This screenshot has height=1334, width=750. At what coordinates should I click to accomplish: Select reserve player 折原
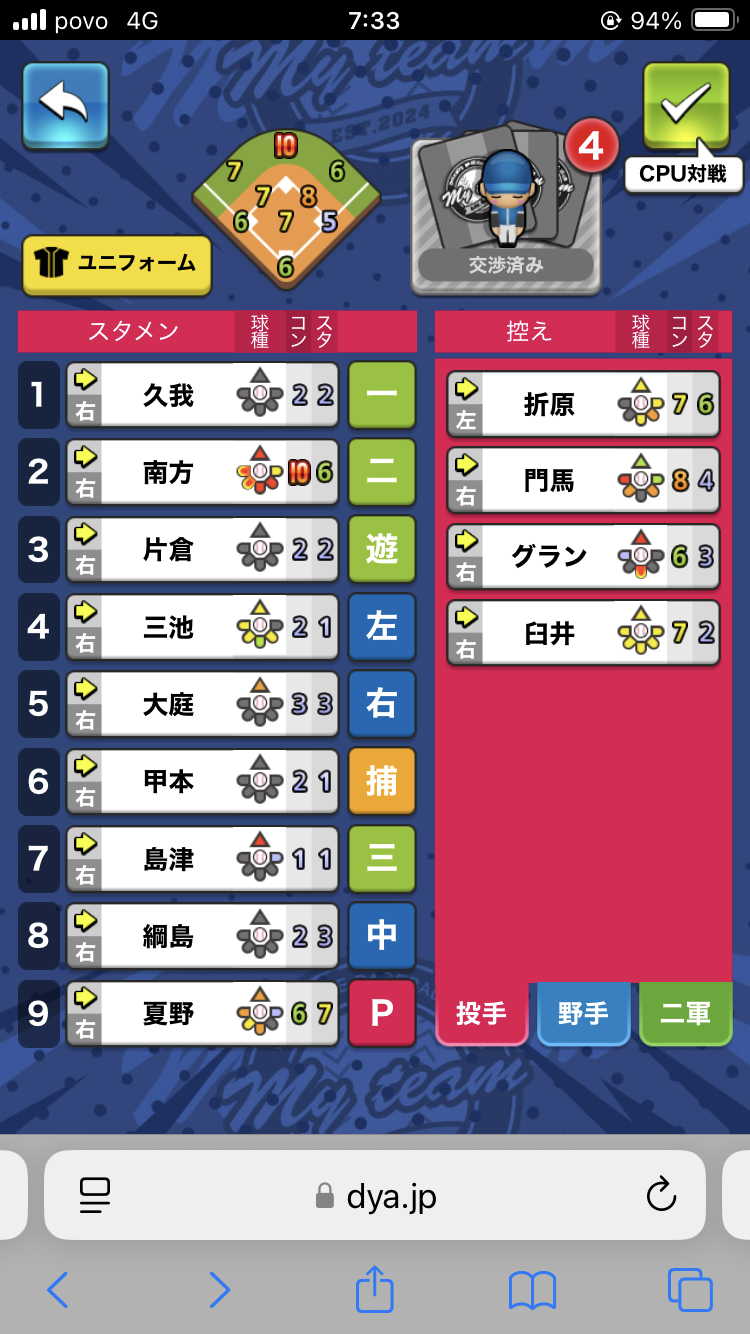(583, 404)
